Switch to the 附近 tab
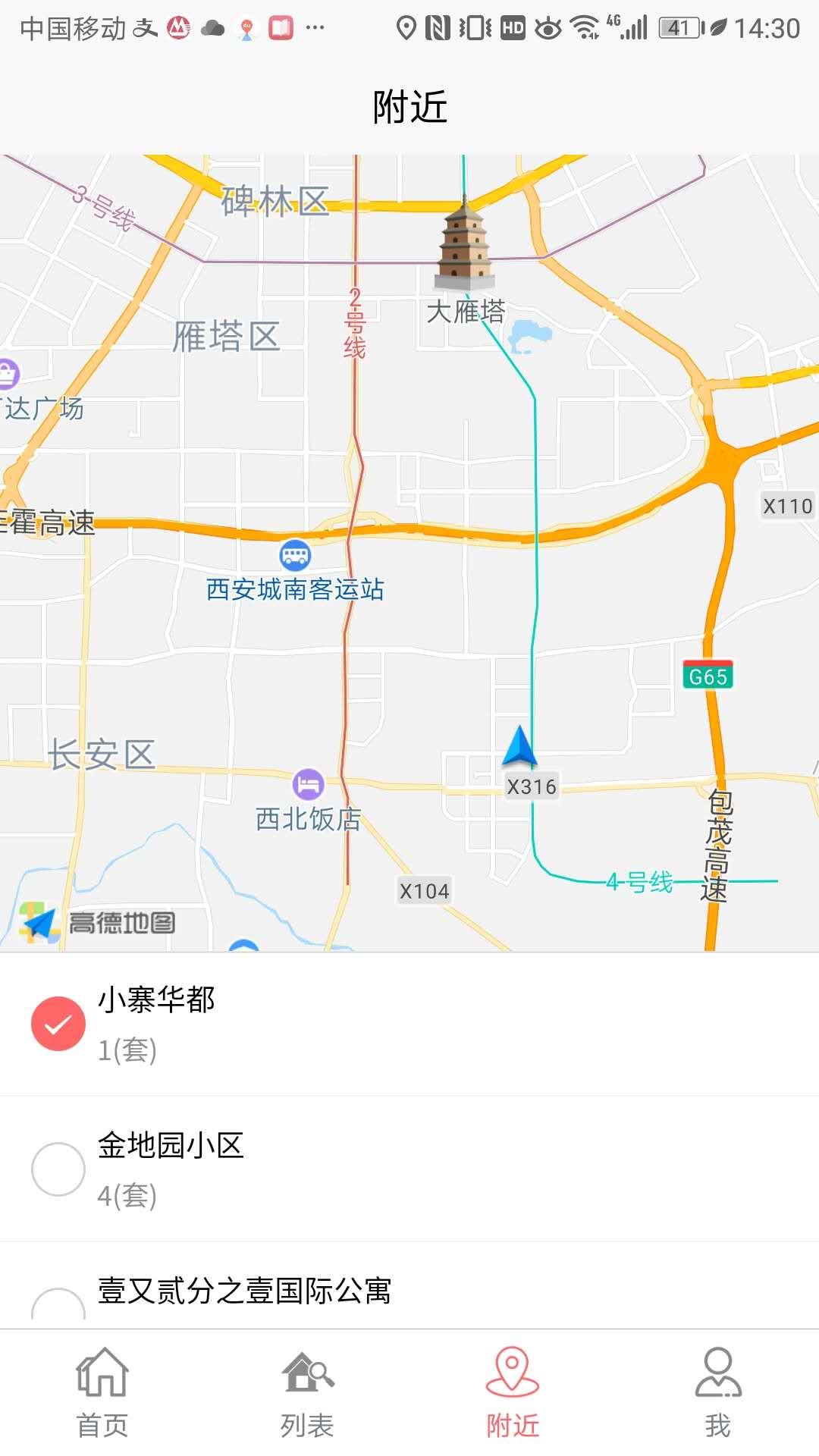Viewport: 819px width, 1456px height. tap(512, 1399)
